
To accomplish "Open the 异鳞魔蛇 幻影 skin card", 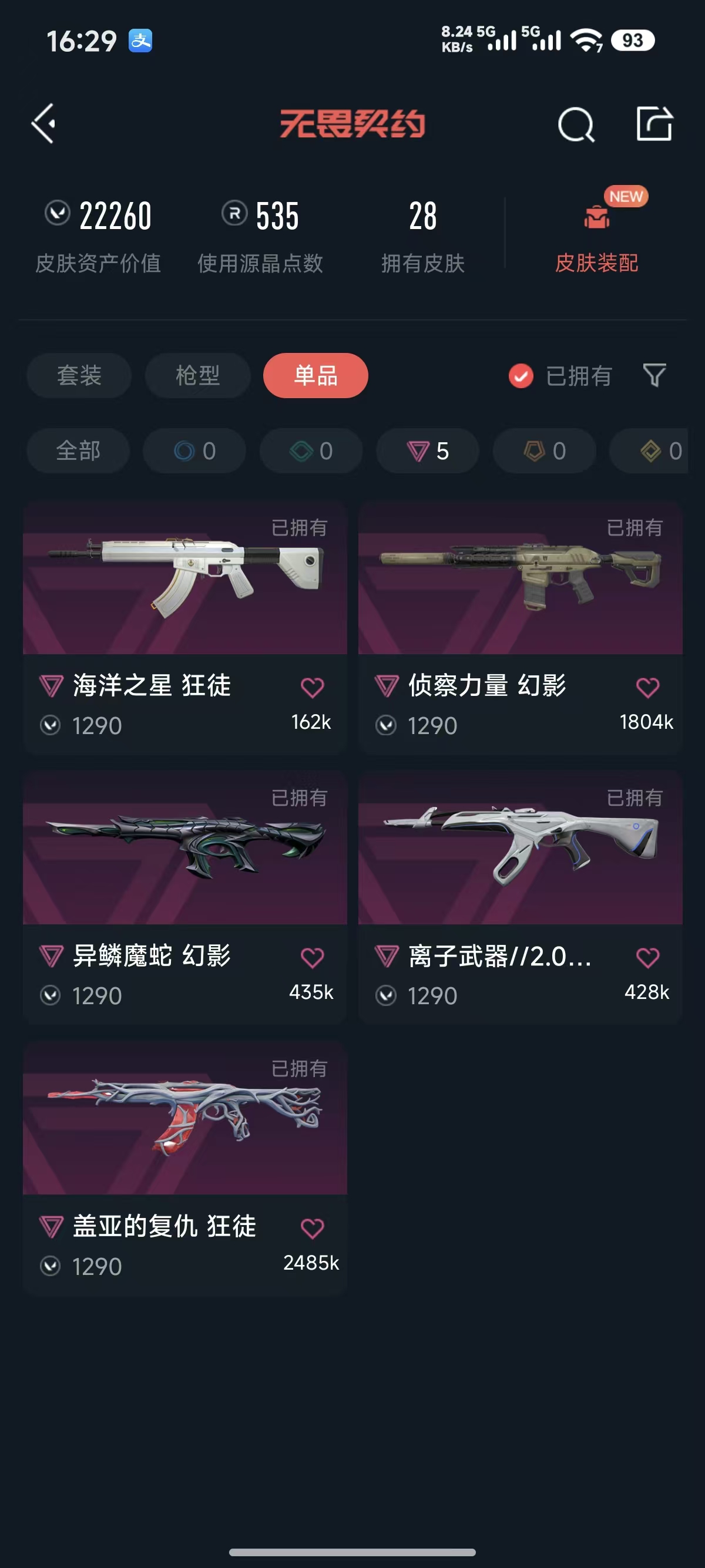I will point(184,849).
